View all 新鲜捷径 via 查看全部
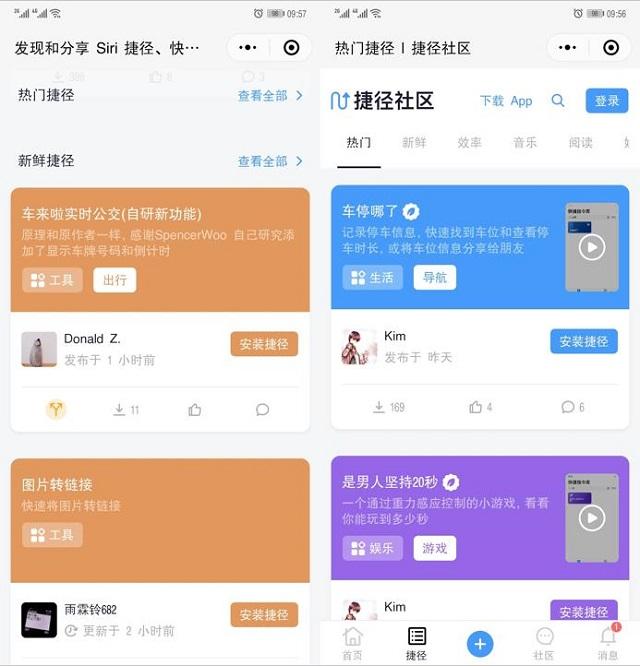Viewport: 640px width, 666px height. (270, 161)
